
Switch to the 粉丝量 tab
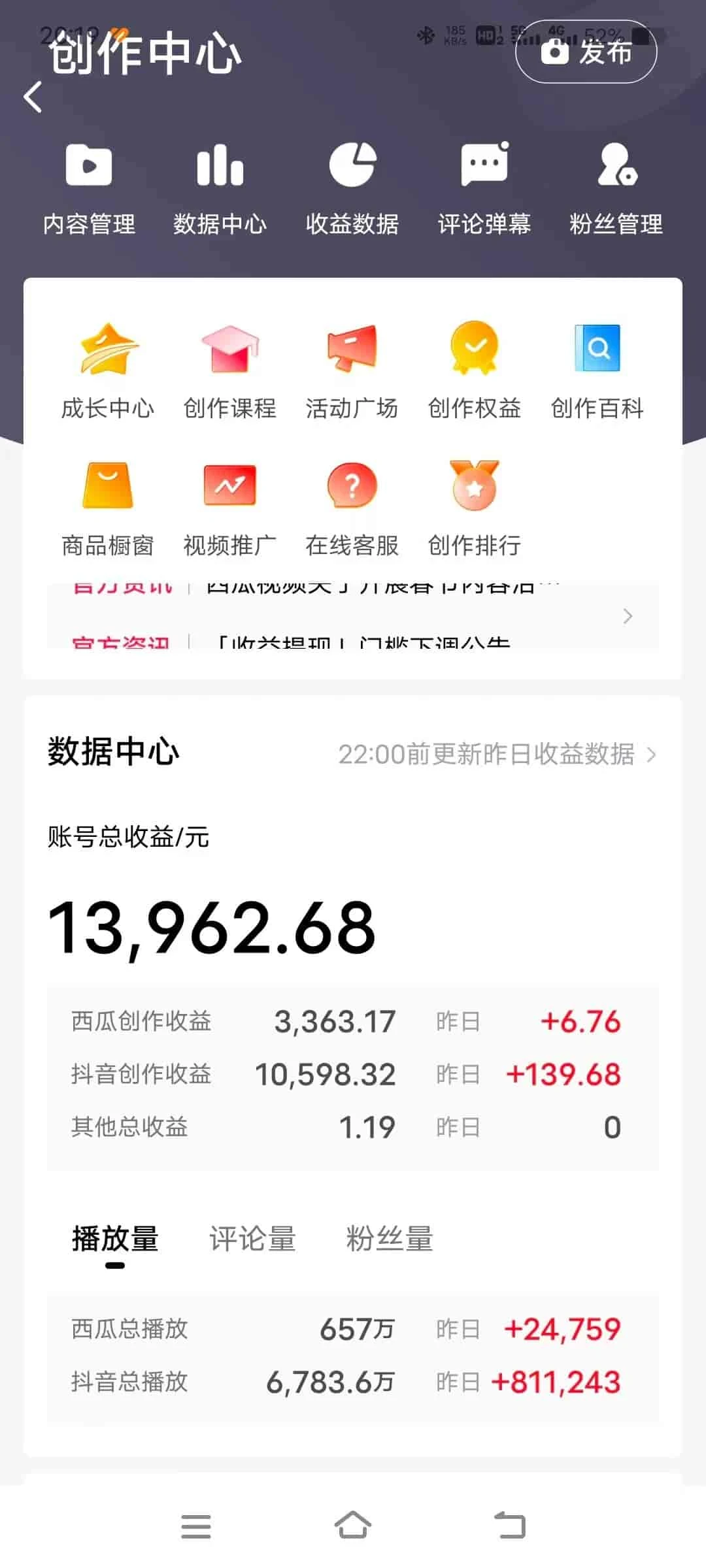(x=390, y=1239)
